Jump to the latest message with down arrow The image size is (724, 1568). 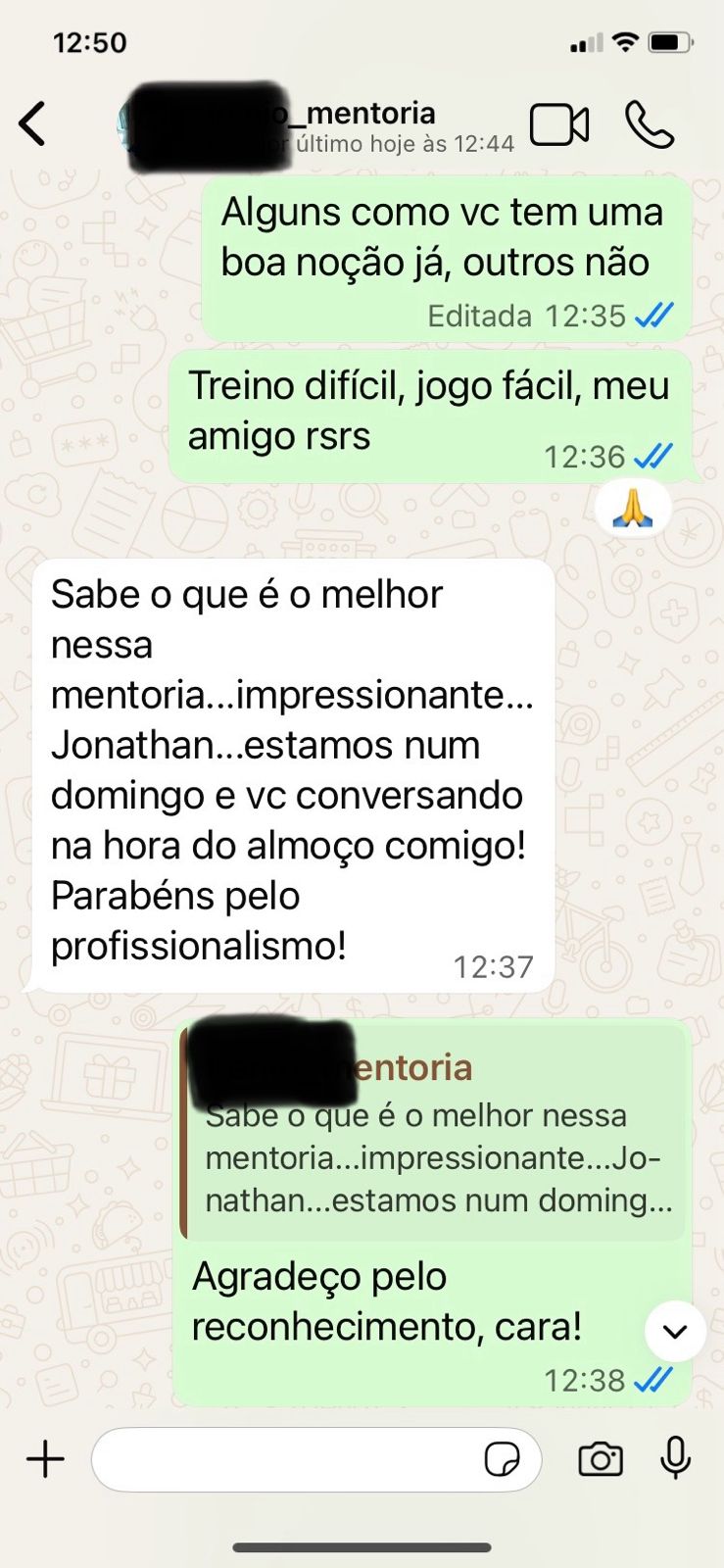tap(675, 1331)
